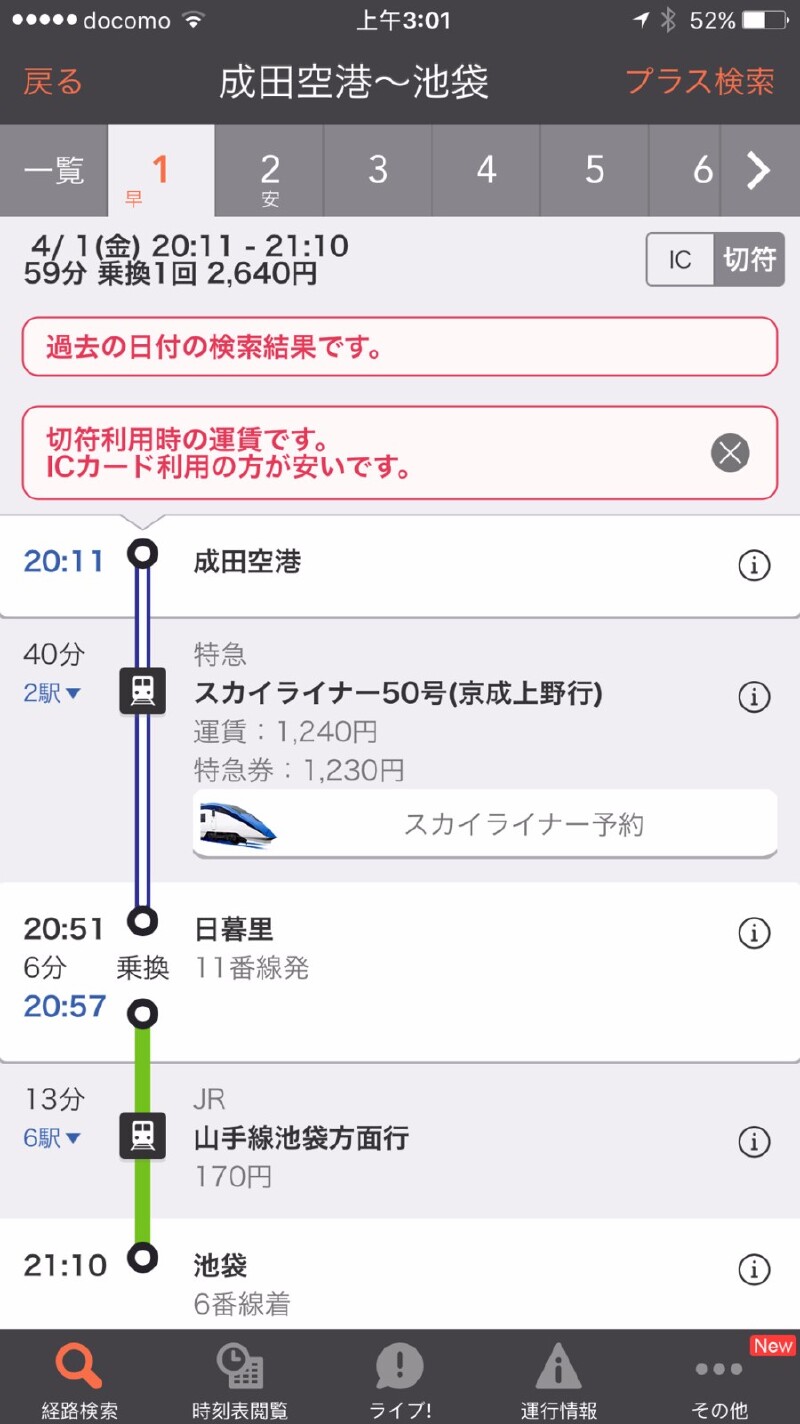
Task: Expand the 6駅 stops on 山手線
Action: [x=53, y=1138]
